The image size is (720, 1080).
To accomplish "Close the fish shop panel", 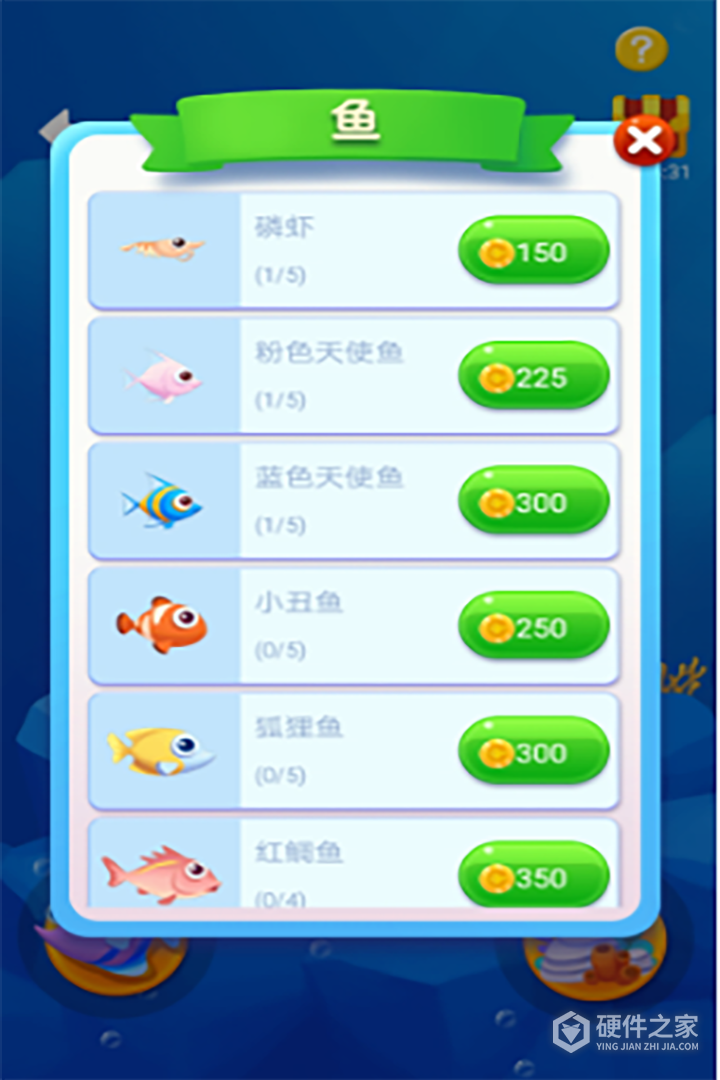I will [x=645, y=140].
